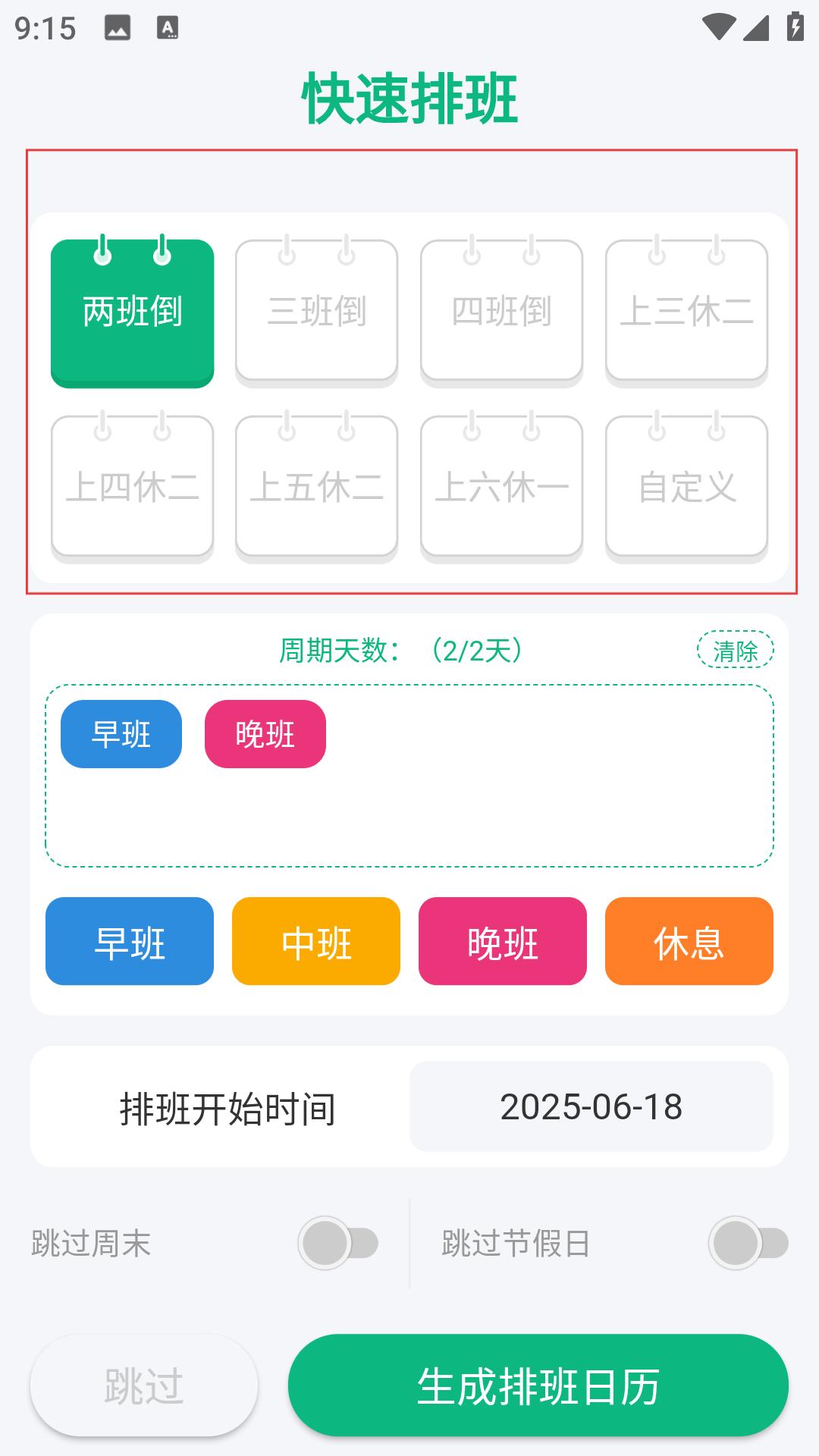Open the 自定义 custom pattern

[687, 488]
